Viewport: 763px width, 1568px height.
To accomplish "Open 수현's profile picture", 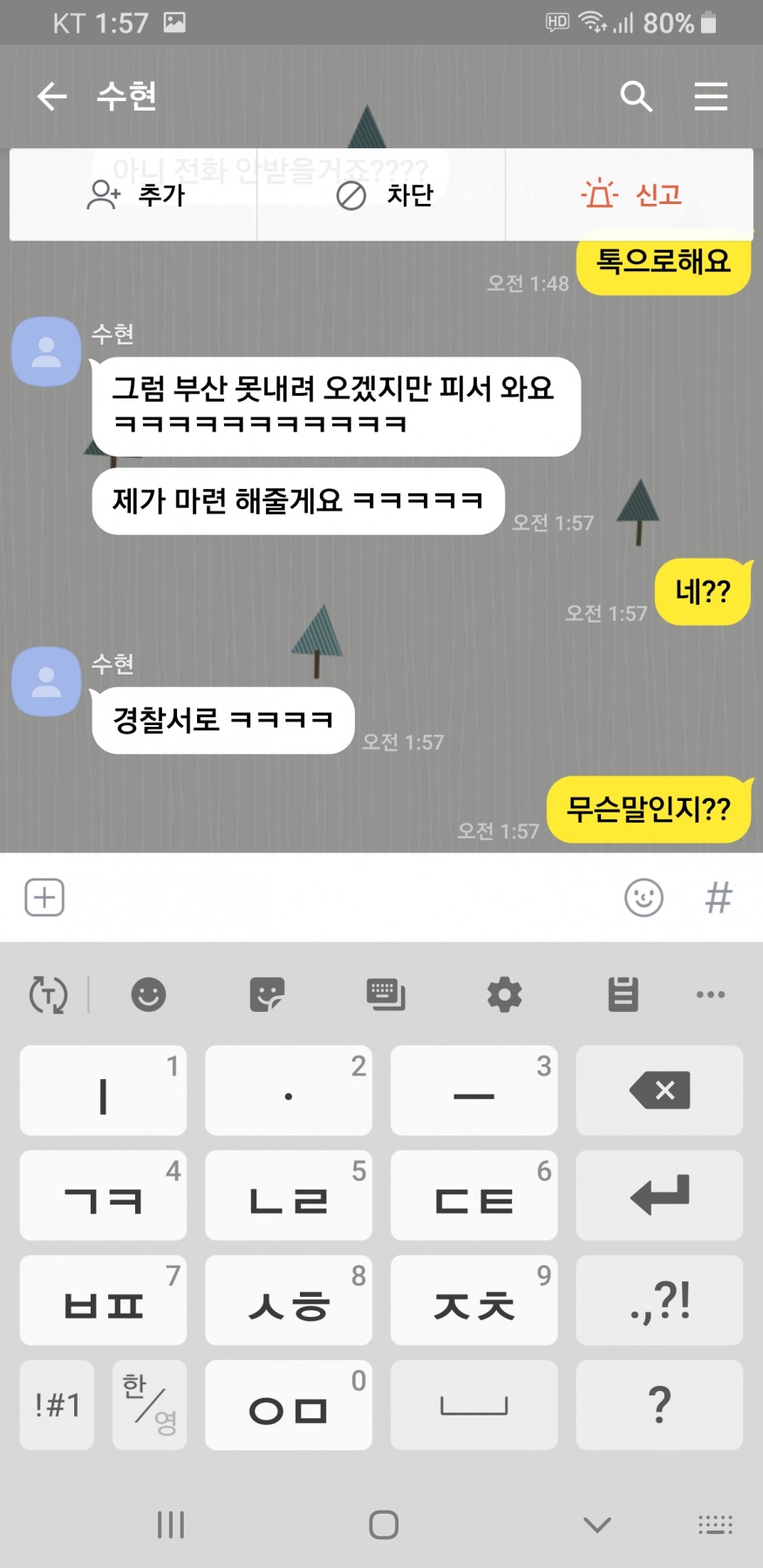I will 46,351.
